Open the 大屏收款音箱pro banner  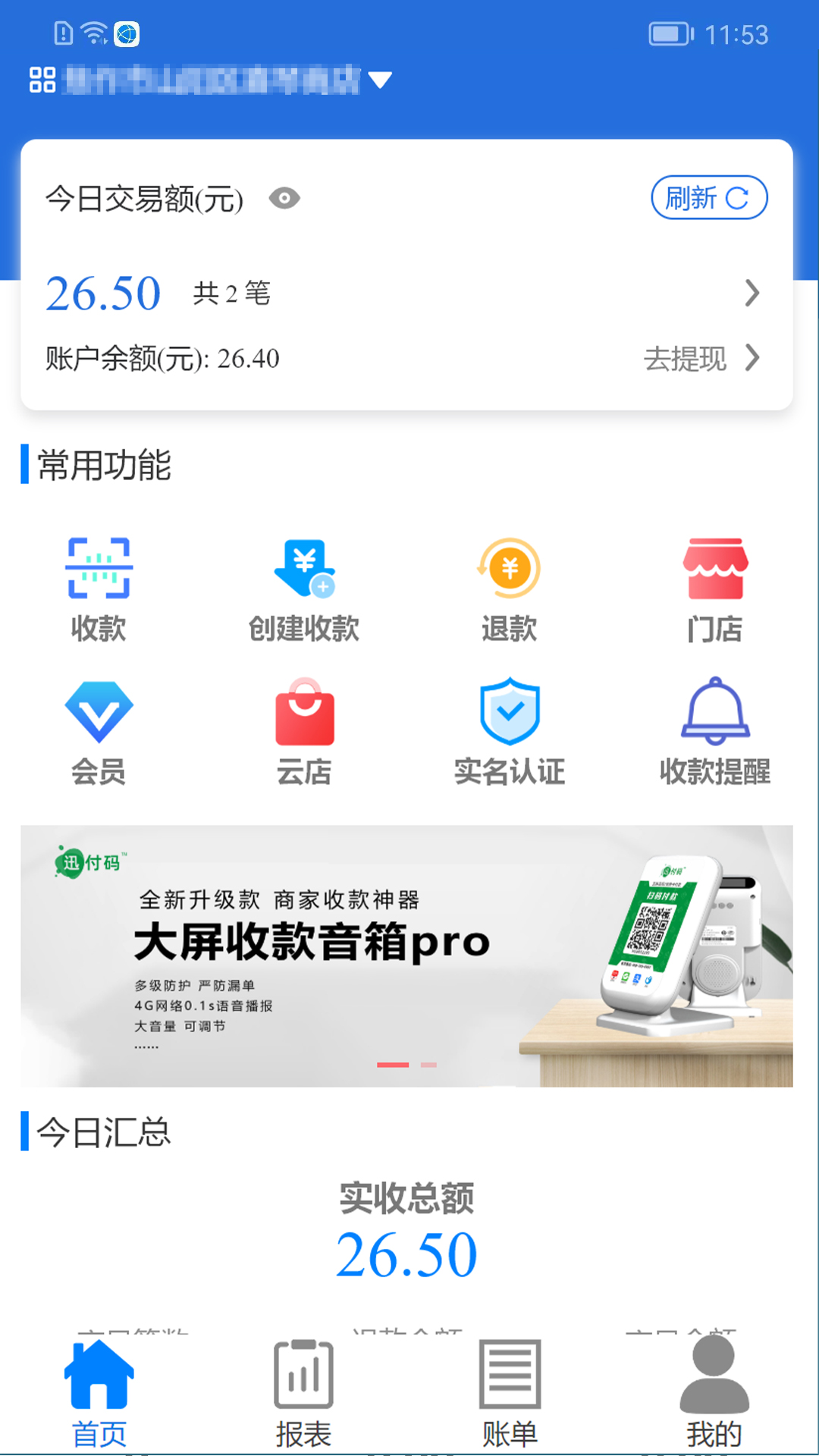406,955
